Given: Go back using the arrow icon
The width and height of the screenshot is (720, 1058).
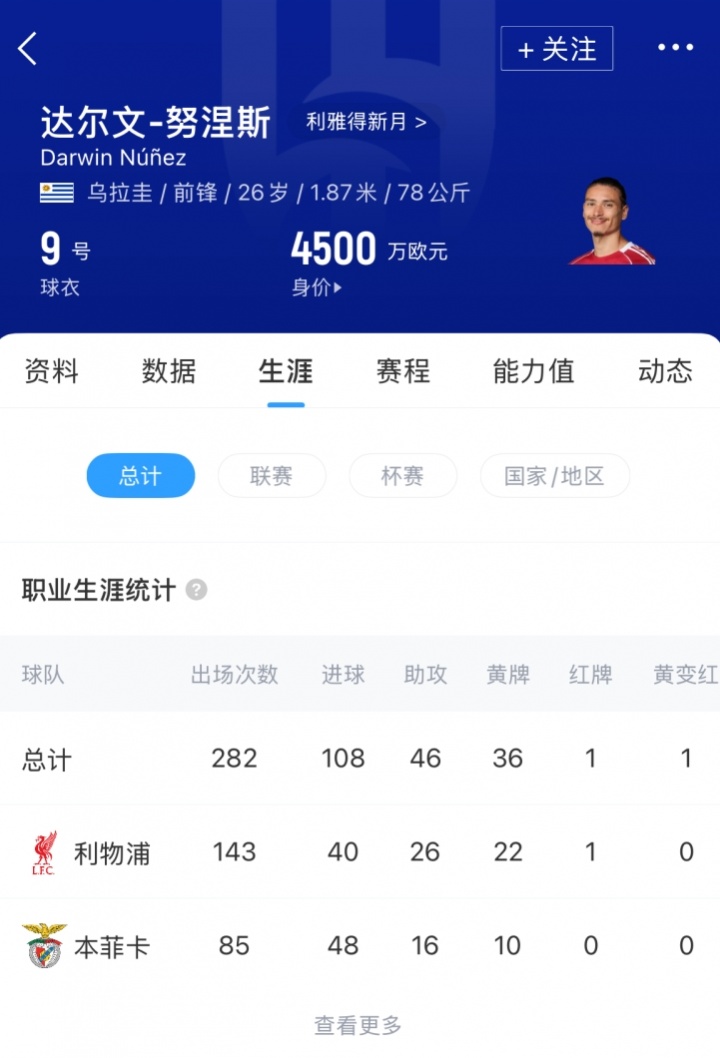Looking at the screenshot, I should pos(28,48).
